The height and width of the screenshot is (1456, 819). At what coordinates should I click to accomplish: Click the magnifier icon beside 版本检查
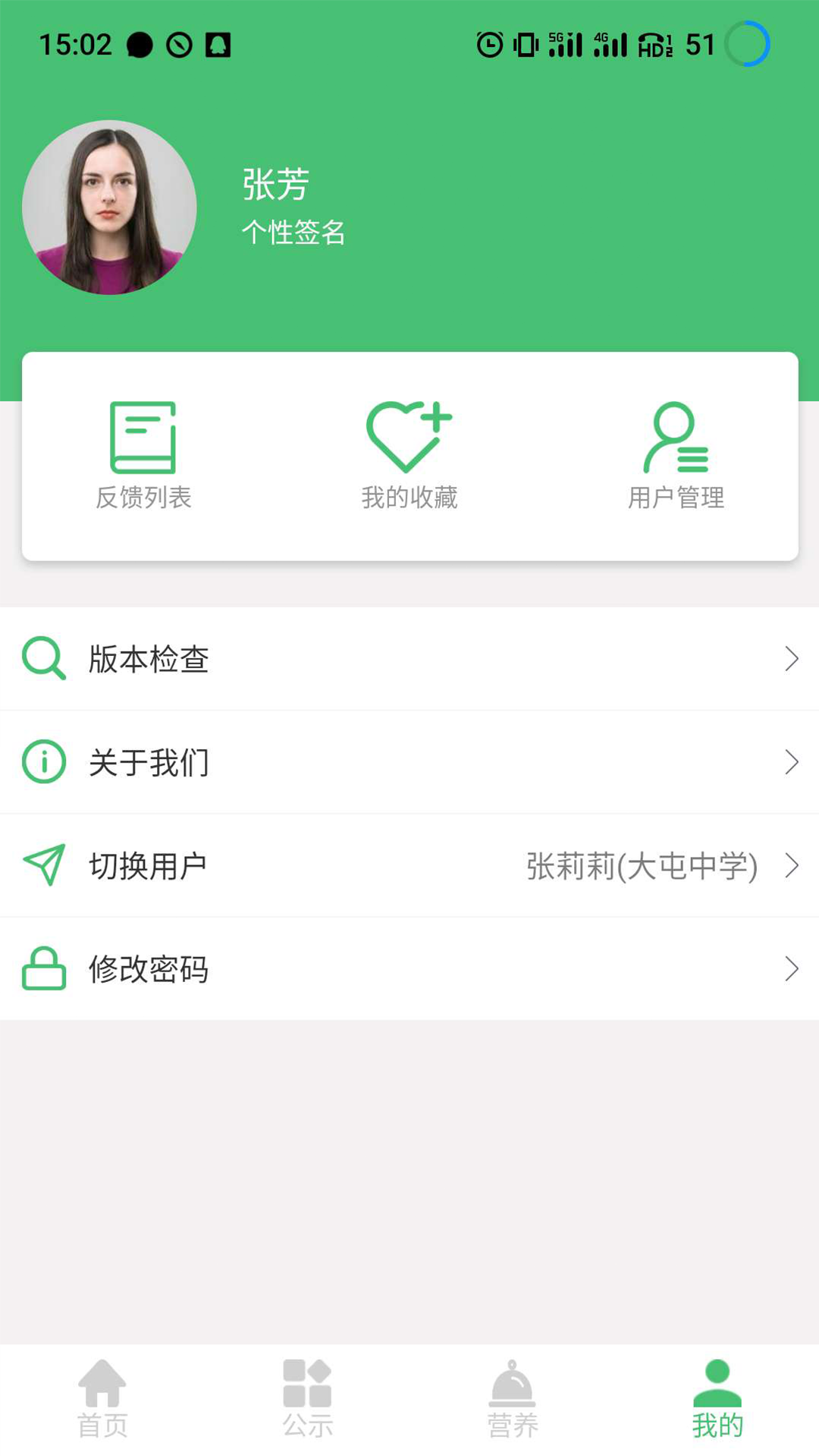[43, 658]
